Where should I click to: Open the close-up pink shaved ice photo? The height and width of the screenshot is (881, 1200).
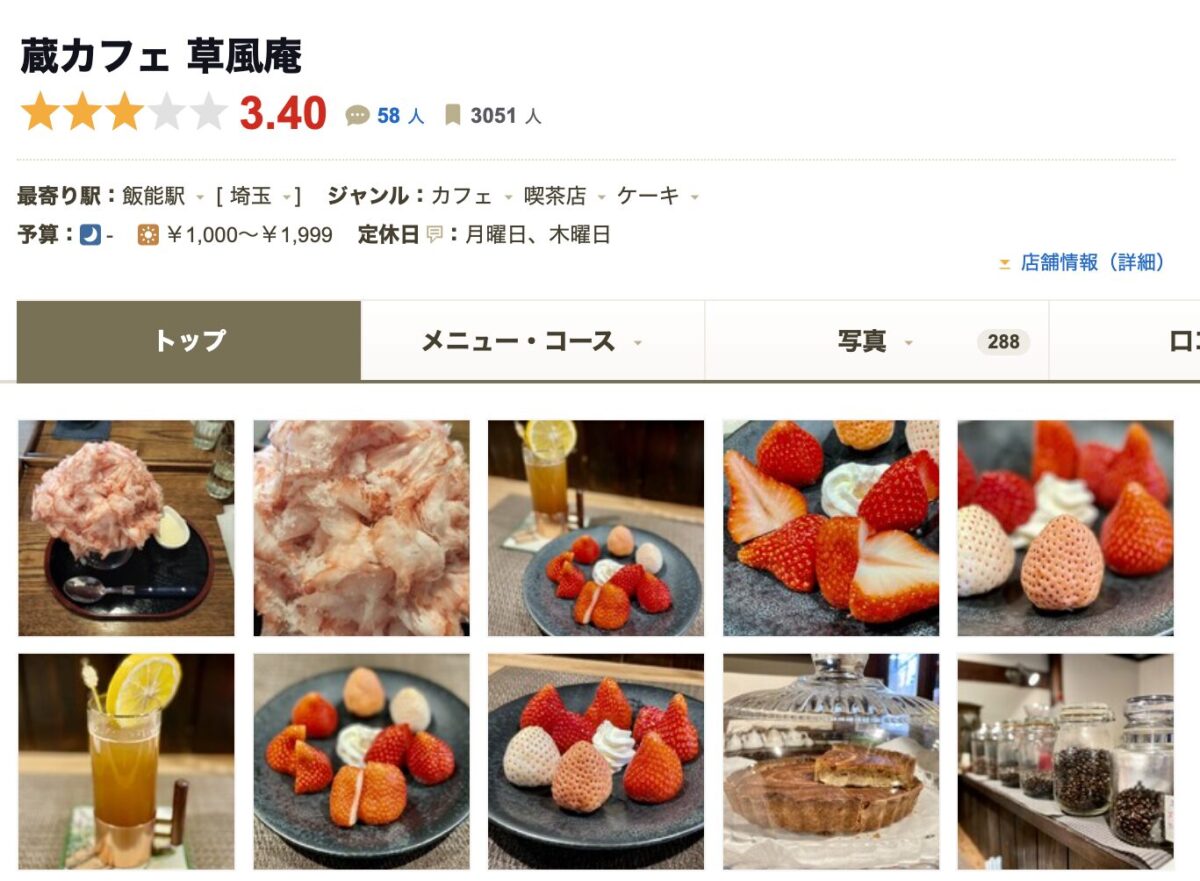click(x=361, y=528)
